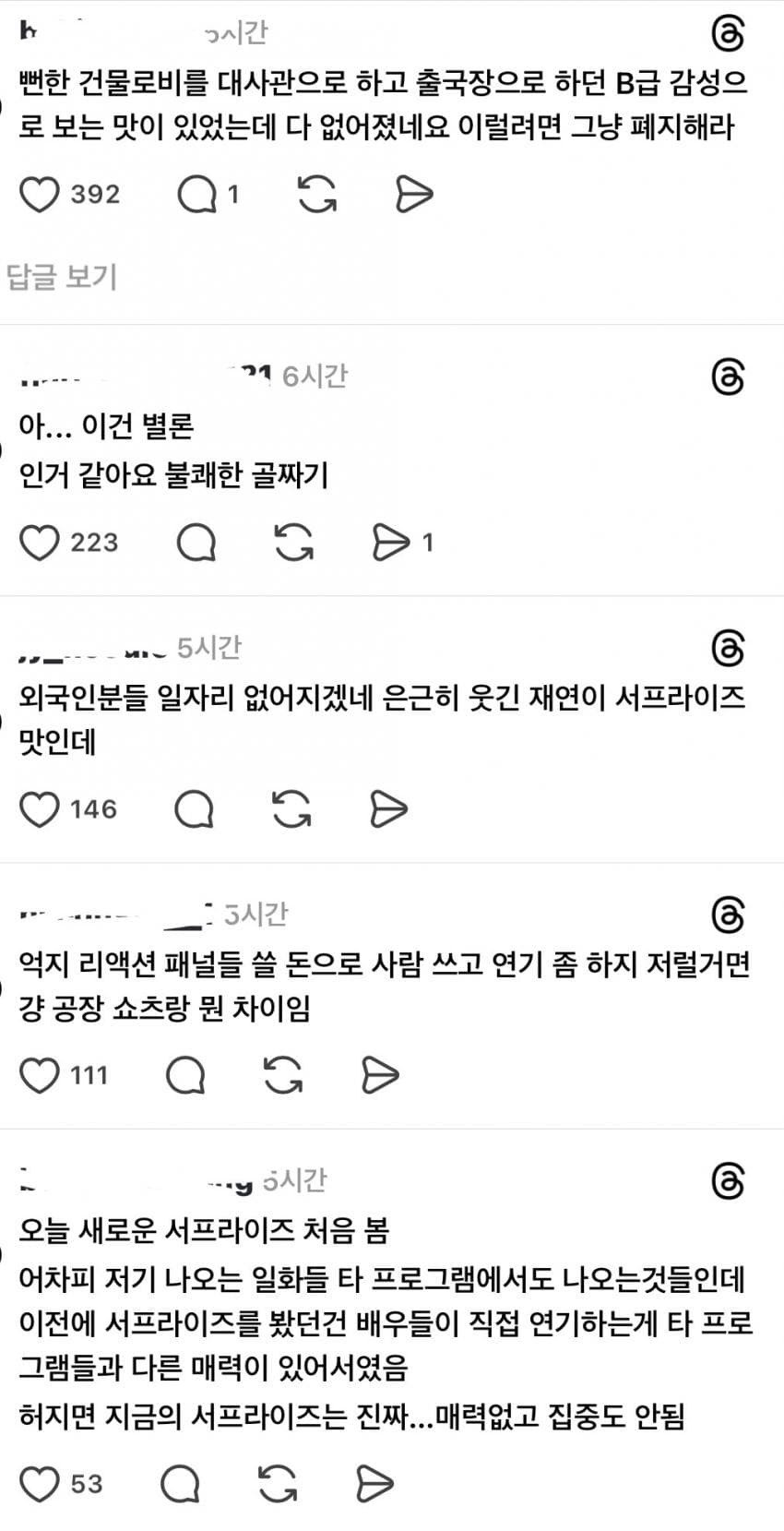784x1531 pixels.
Task: Like the comment about 외국인분들 일자리
Action: click(x=40, y=809)
